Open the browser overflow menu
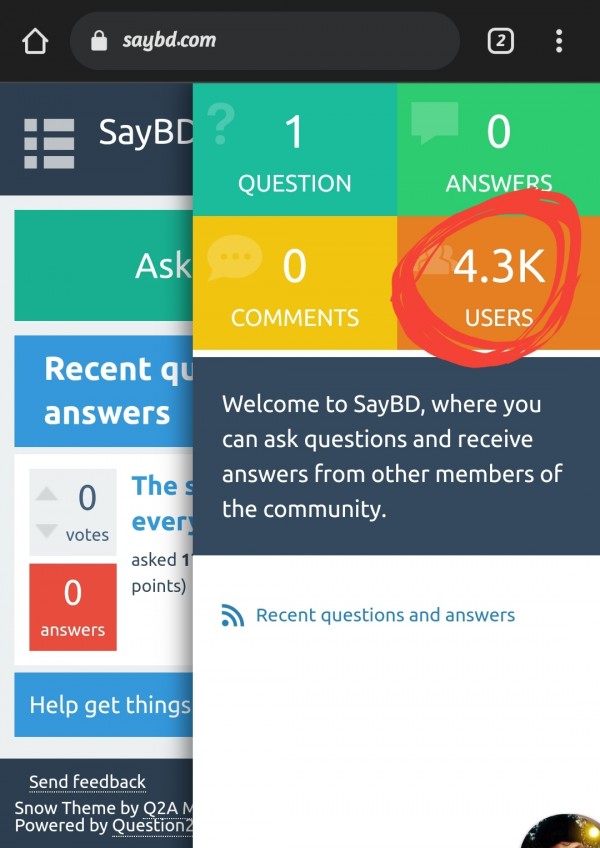The height and width of the screenshot is (848, 600). tap(559, 41)
